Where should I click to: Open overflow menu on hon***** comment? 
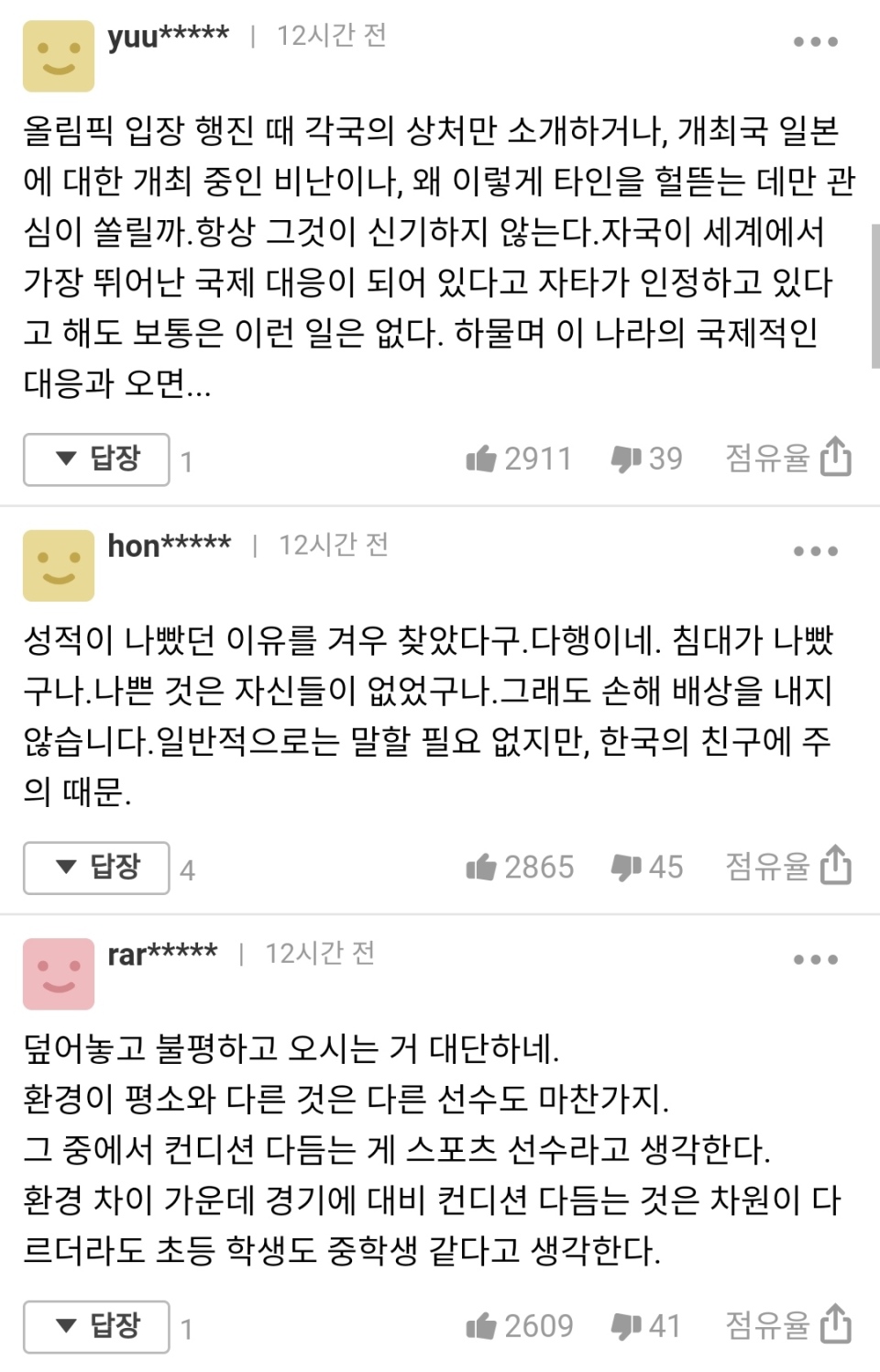[x=815, y=551]
